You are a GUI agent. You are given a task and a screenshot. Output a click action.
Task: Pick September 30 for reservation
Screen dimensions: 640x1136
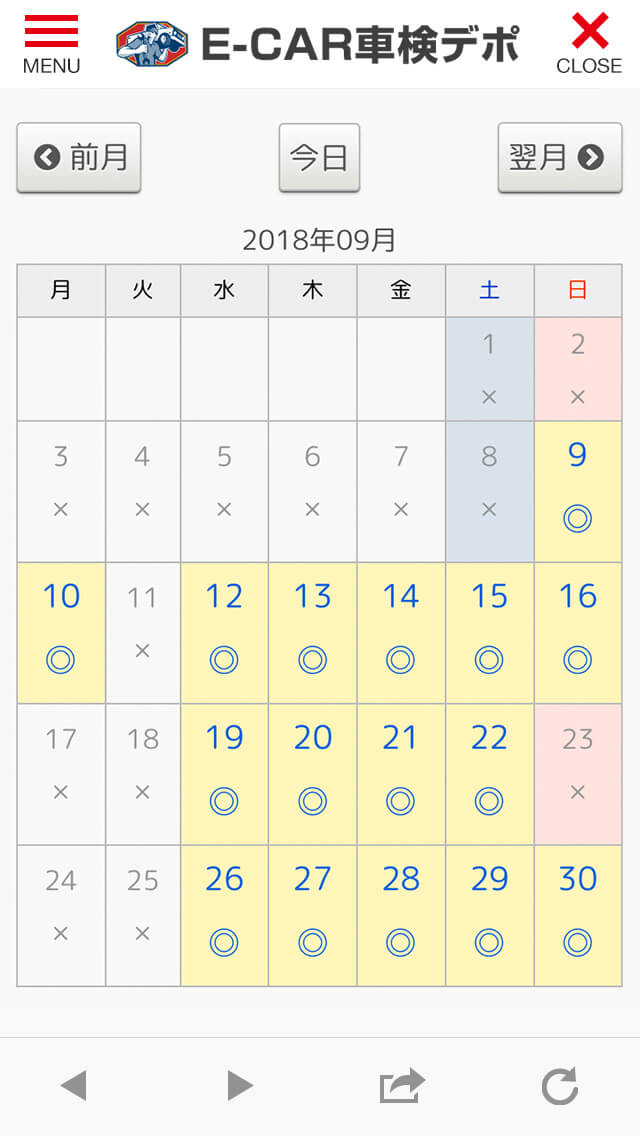pyautogui.click(x=577, y=915)
